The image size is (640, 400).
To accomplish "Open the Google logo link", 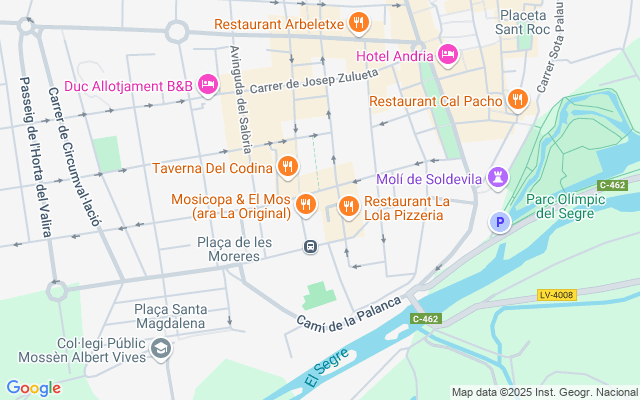I will (33, 388).
